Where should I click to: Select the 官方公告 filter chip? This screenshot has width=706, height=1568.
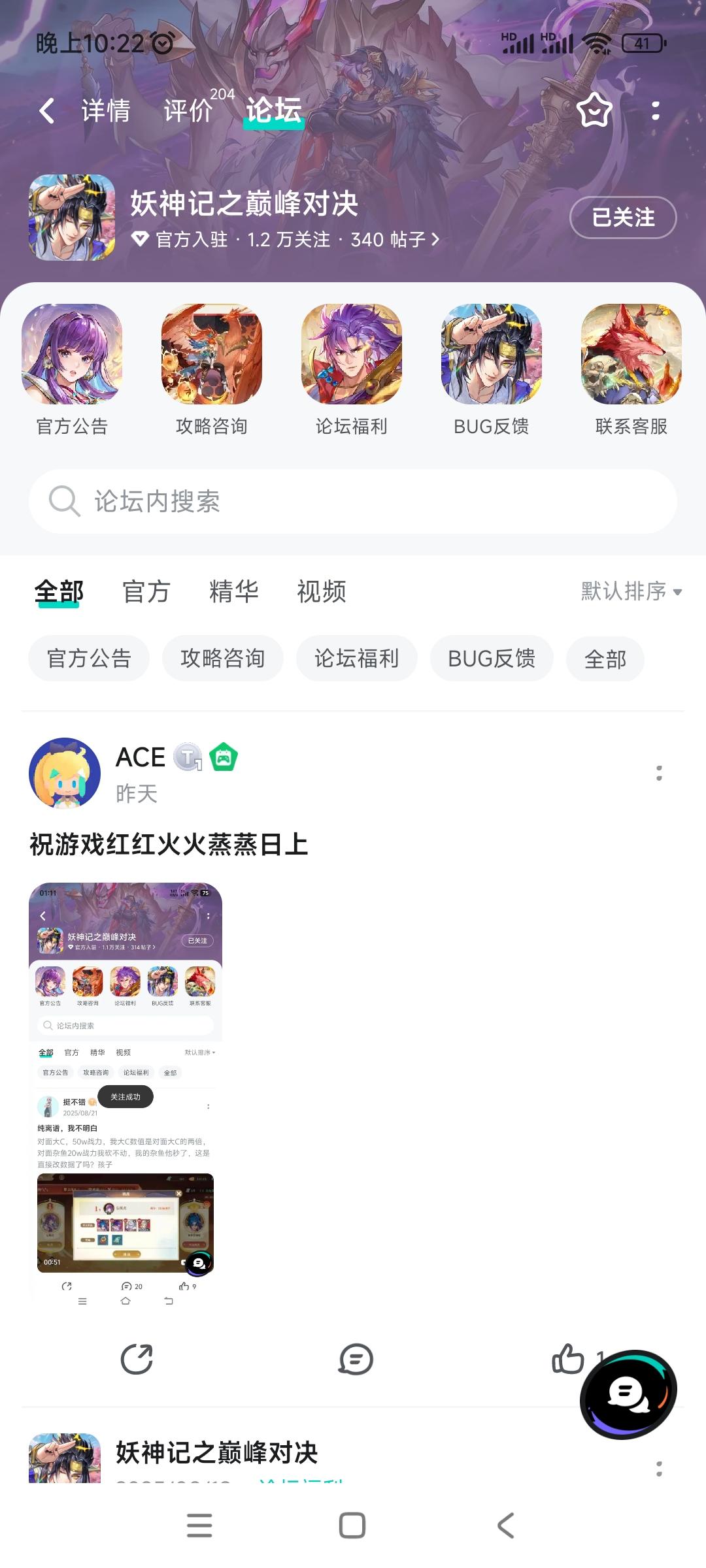[88, 659]
